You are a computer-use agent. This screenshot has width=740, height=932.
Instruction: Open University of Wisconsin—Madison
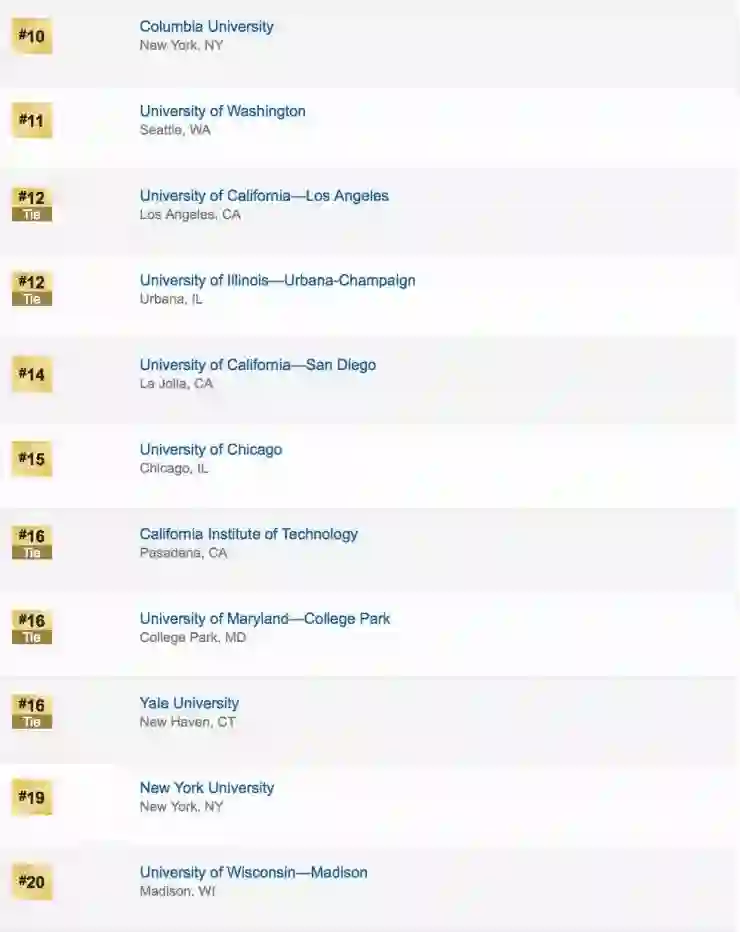click(253, 872)
